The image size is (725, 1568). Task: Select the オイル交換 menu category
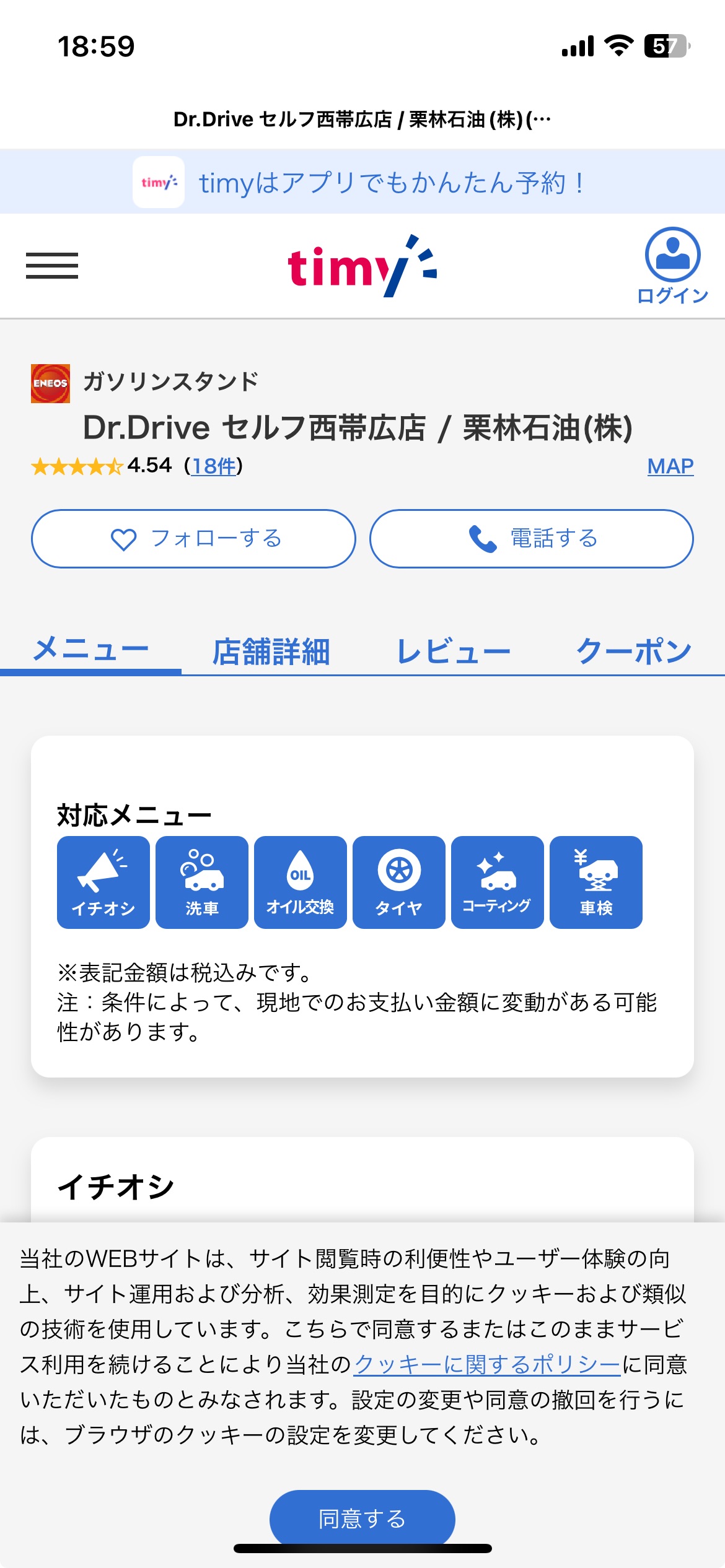click(x=301, y=882)
